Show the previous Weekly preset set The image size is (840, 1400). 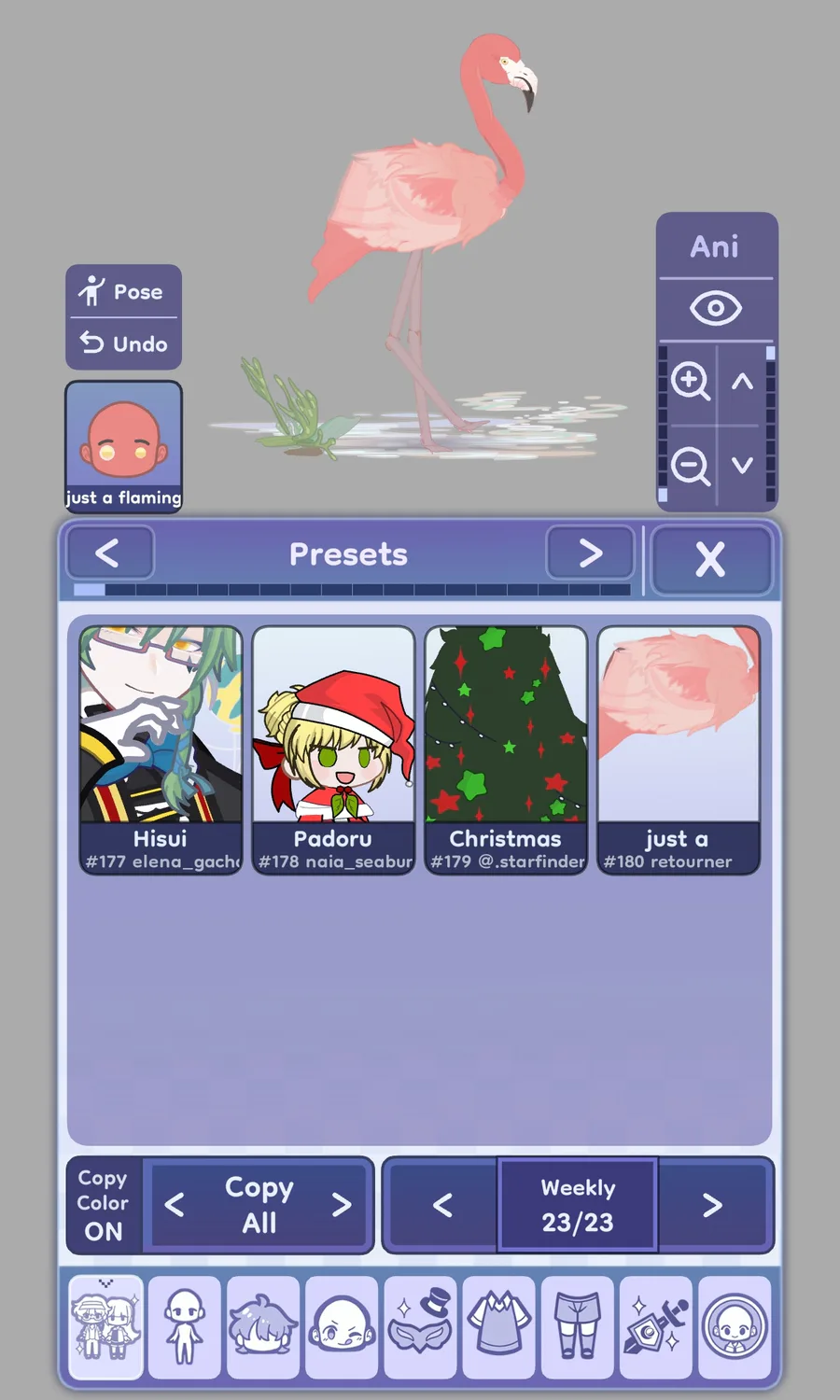click(443, 1205)
